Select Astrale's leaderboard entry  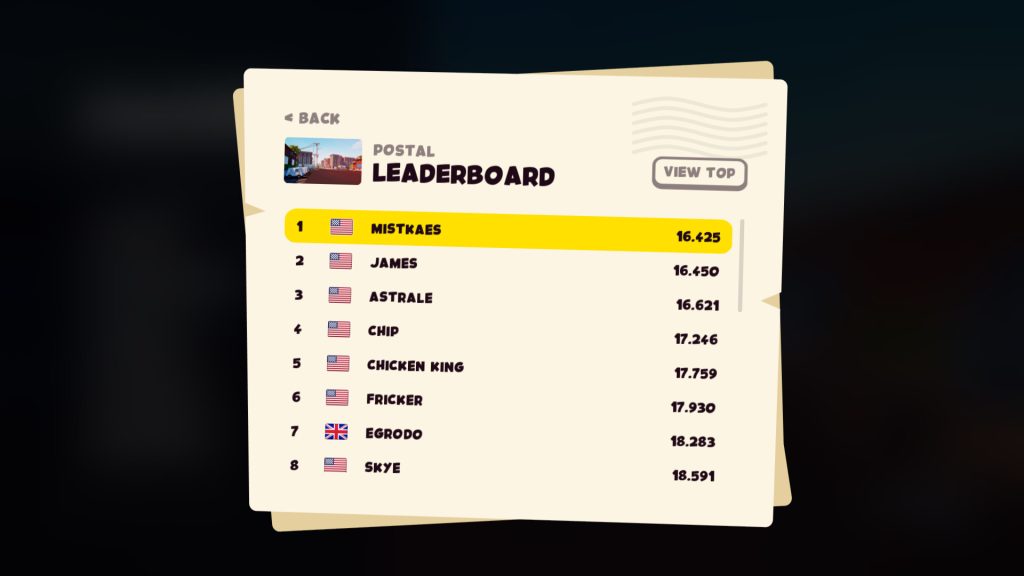pos(506,299)
